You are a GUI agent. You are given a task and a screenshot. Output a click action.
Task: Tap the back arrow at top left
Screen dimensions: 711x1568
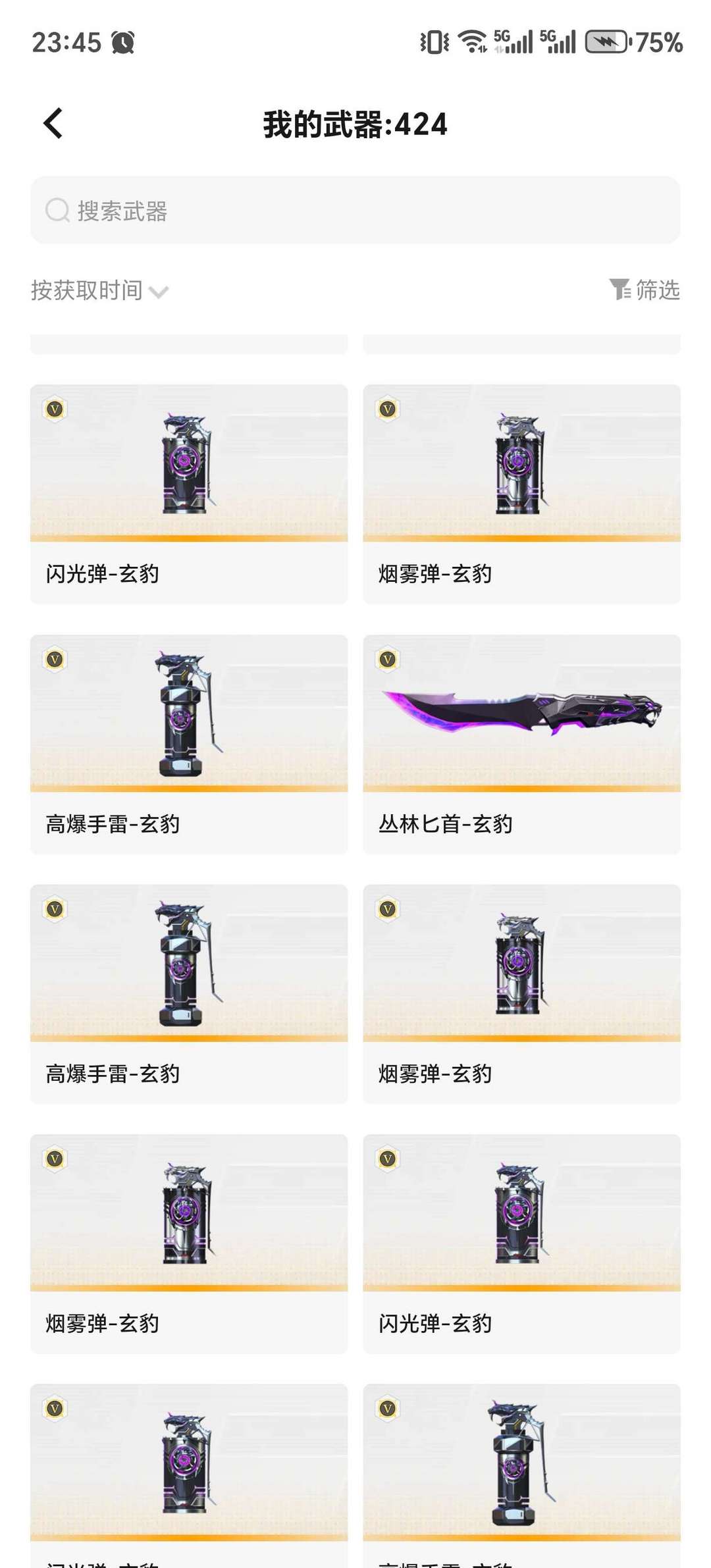click(52, 124)
